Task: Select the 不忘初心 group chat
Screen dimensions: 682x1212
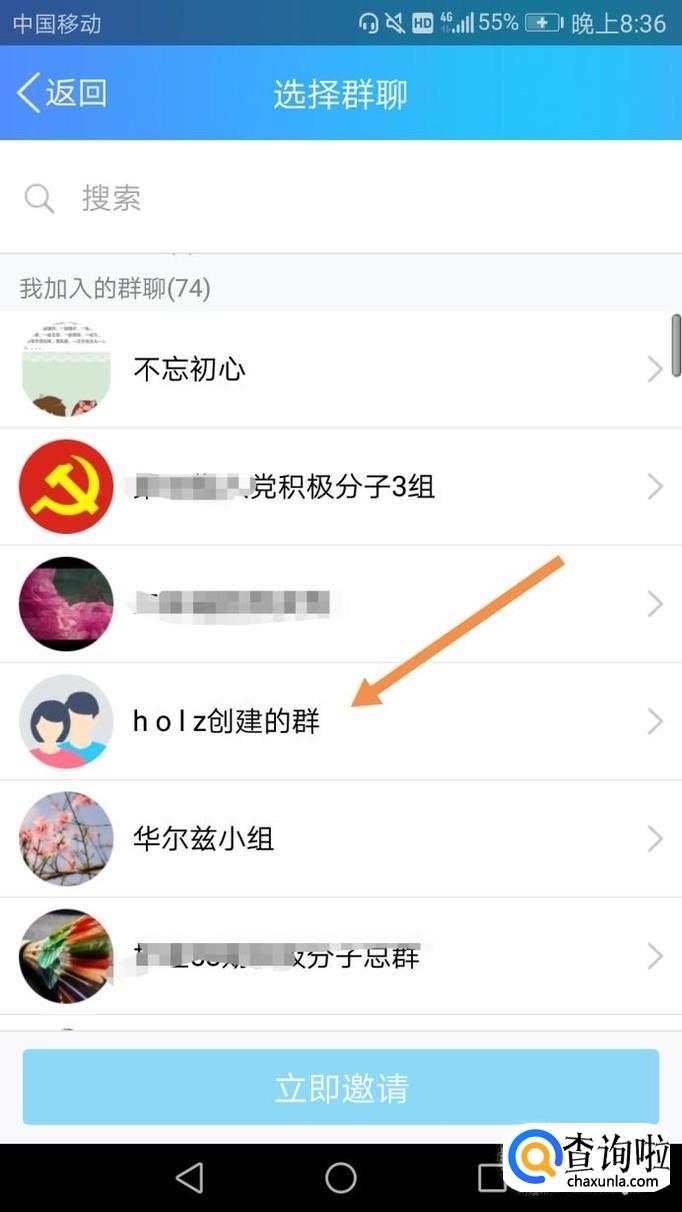Action: (x=341, y=369)
